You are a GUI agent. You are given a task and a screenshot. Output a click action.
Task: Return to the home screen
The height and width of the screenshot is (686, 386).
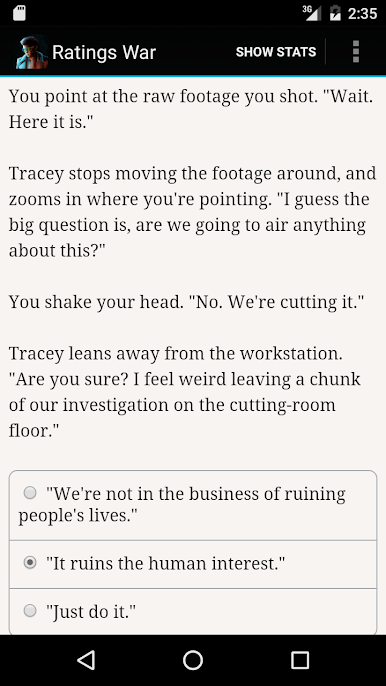click(193, 660)
